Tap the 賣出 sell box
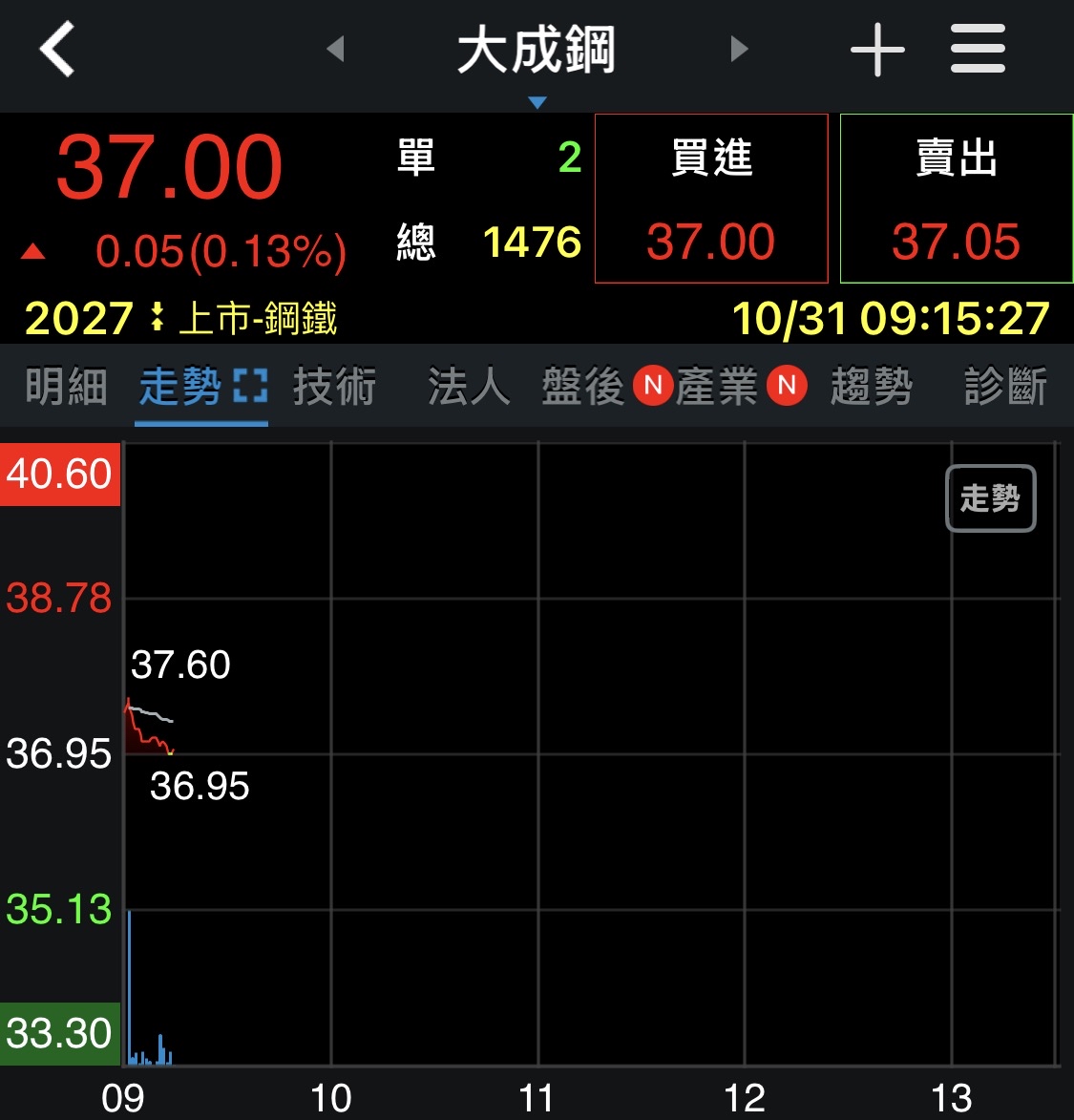This screenshot has width=1074, height=1120. 957,199
